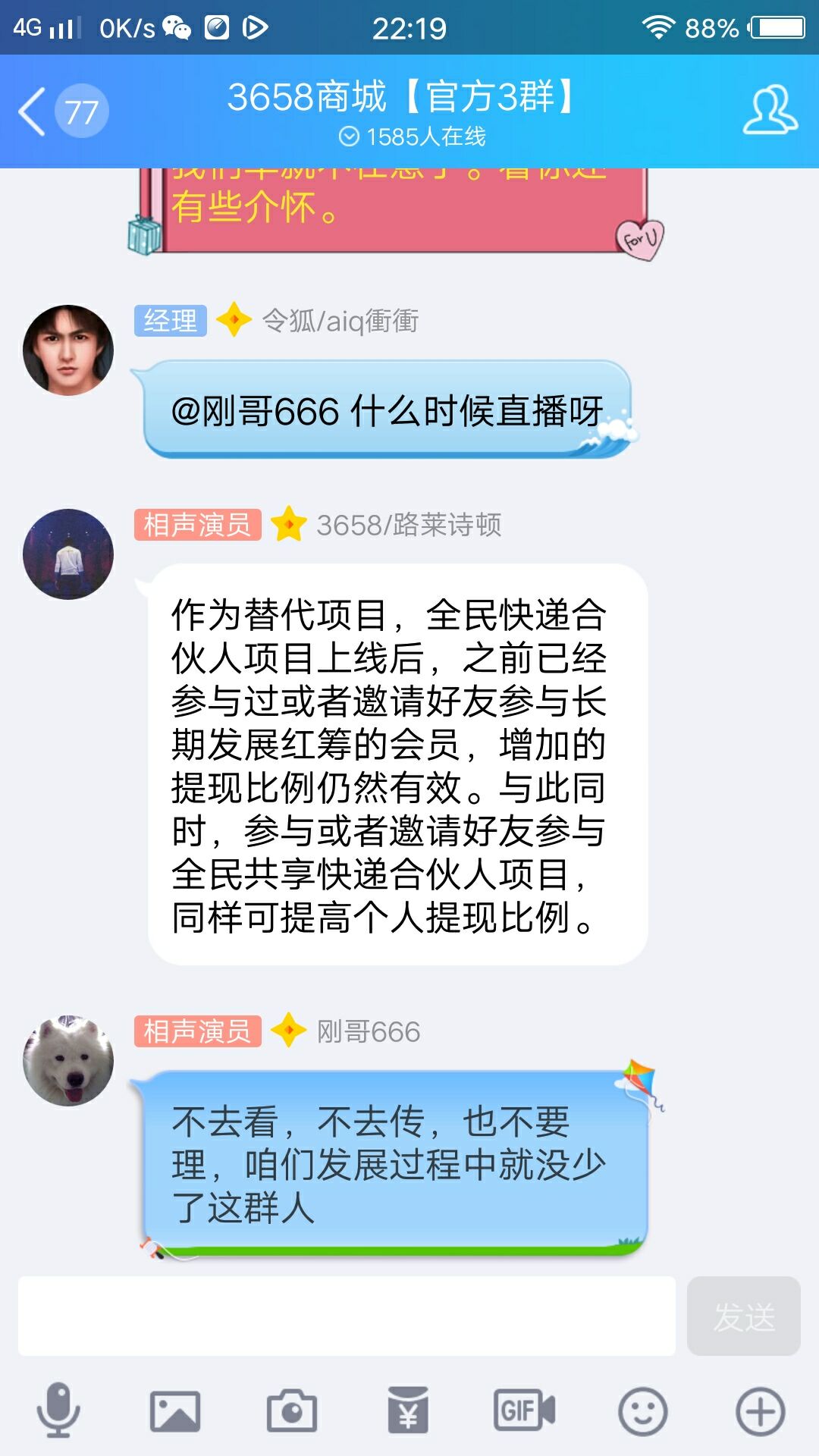View profile of 令狐/aiq衝衝 via avatar
819x1456 pixels.
[x=68, y=350]
